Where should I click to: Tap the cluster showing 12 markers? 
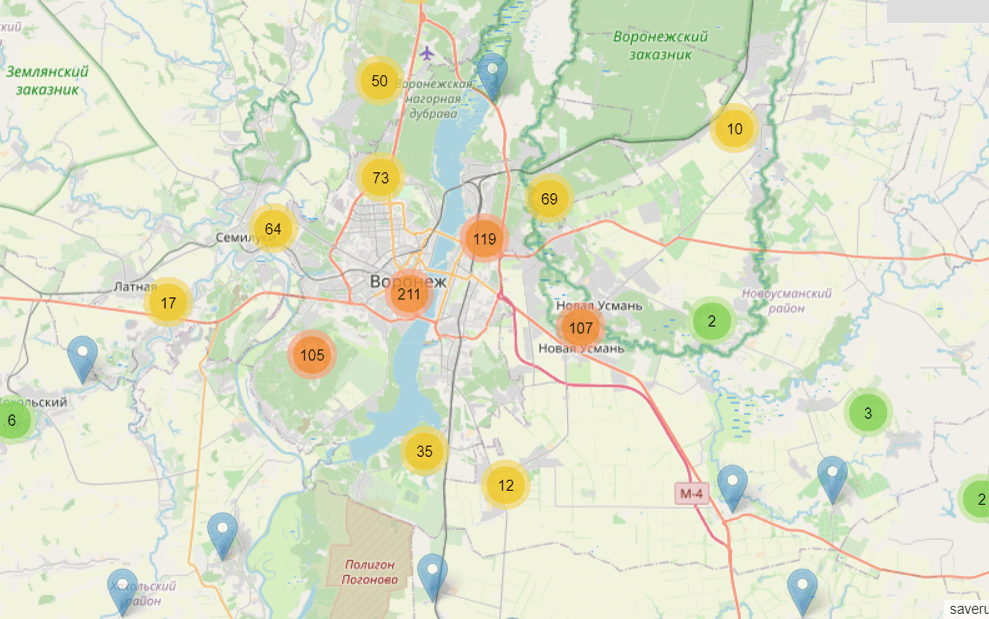pos(506,485)
